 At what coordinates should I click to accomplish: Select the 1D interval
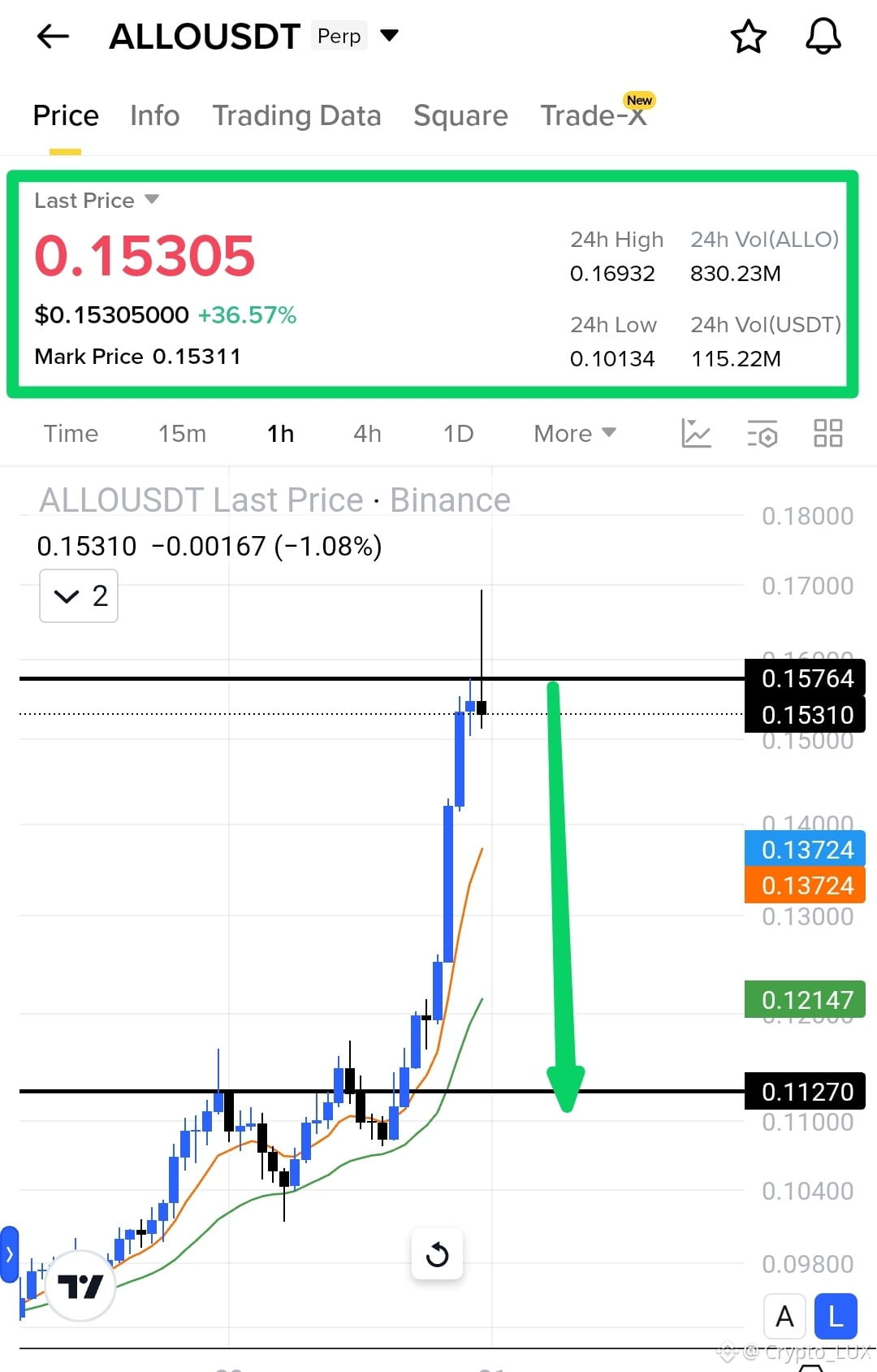pyautogui.click(x=458, y=434)
